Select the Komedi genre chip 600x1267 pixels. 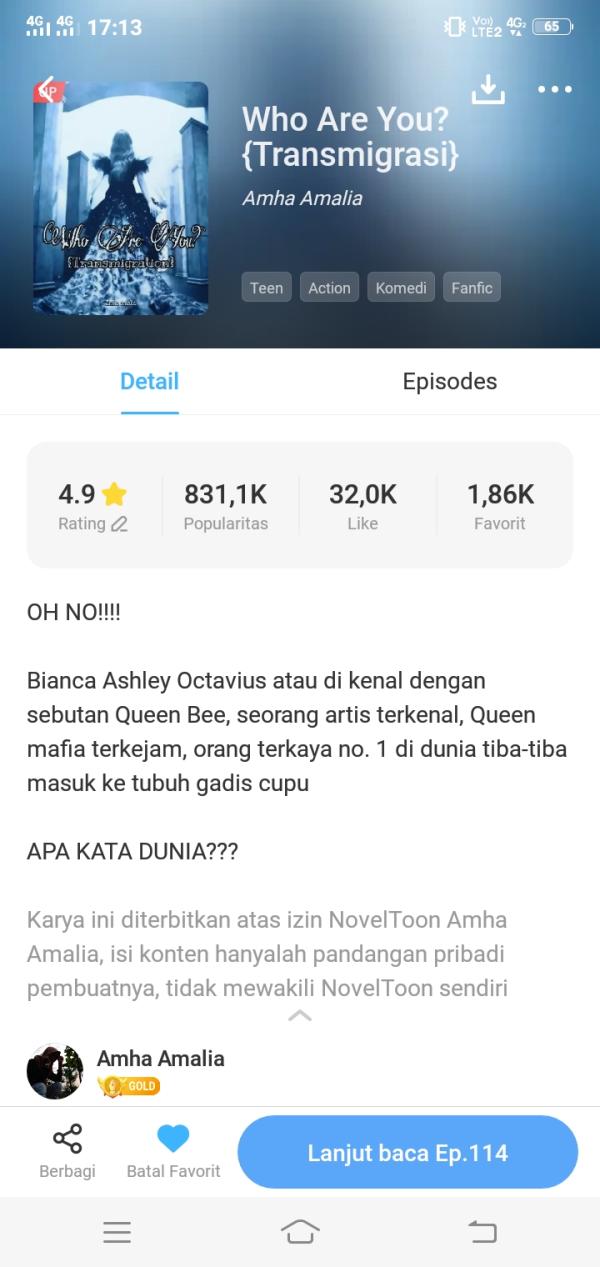(401, 288)
